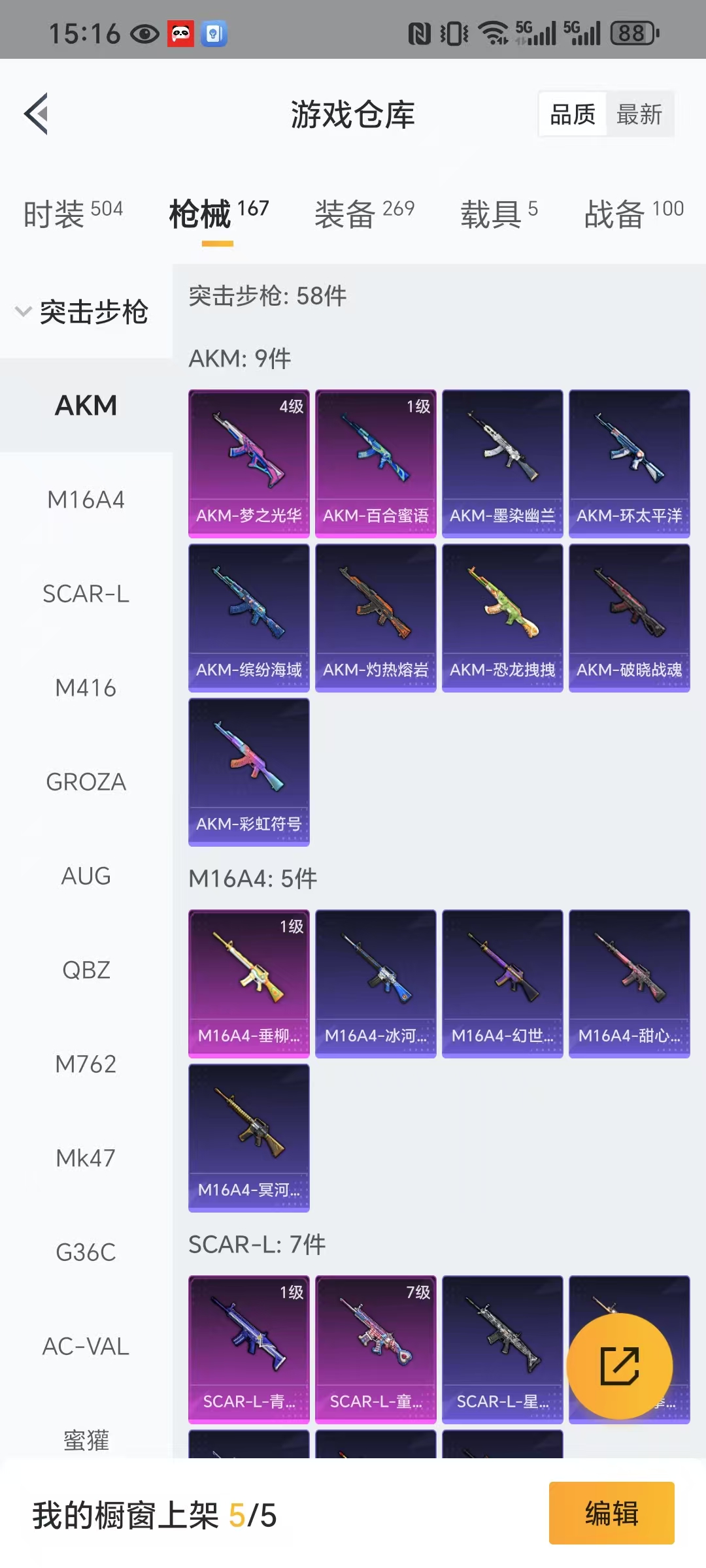Screen dimensions: 706x1568
Task: Tap the orange share floating button
Action: pos(620,1366)
